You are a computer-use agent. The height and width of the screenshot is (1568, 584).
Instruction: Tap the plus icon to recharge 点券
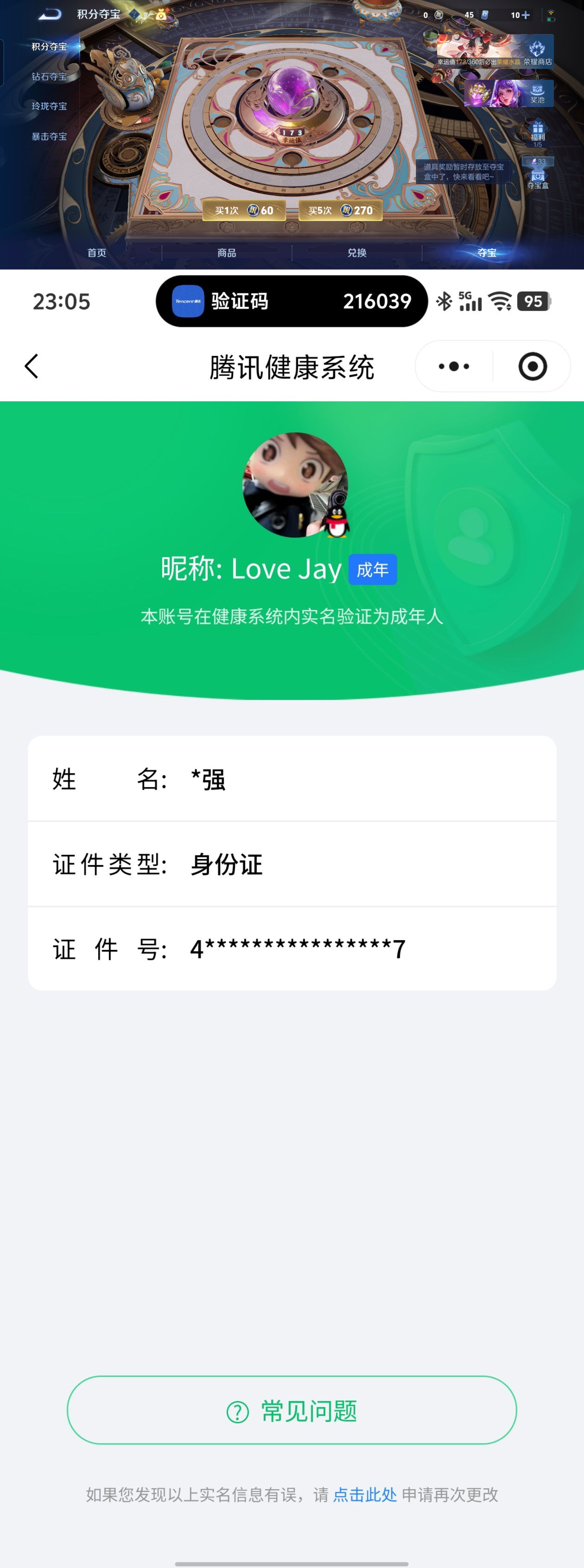(x=524, y=15)
